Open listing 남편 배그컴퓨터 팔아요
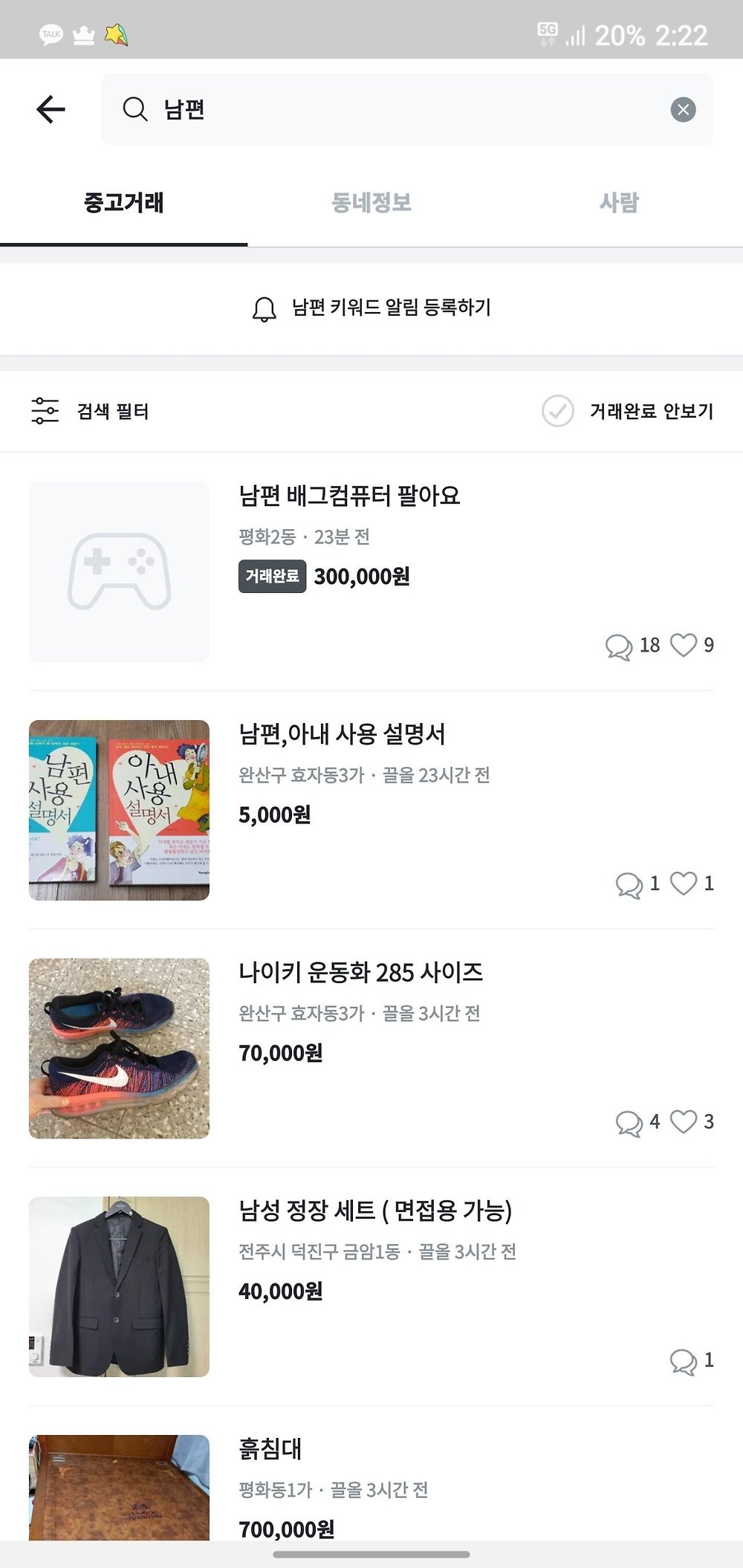The height and width of the screenshot is (1568, 743). 349,496
